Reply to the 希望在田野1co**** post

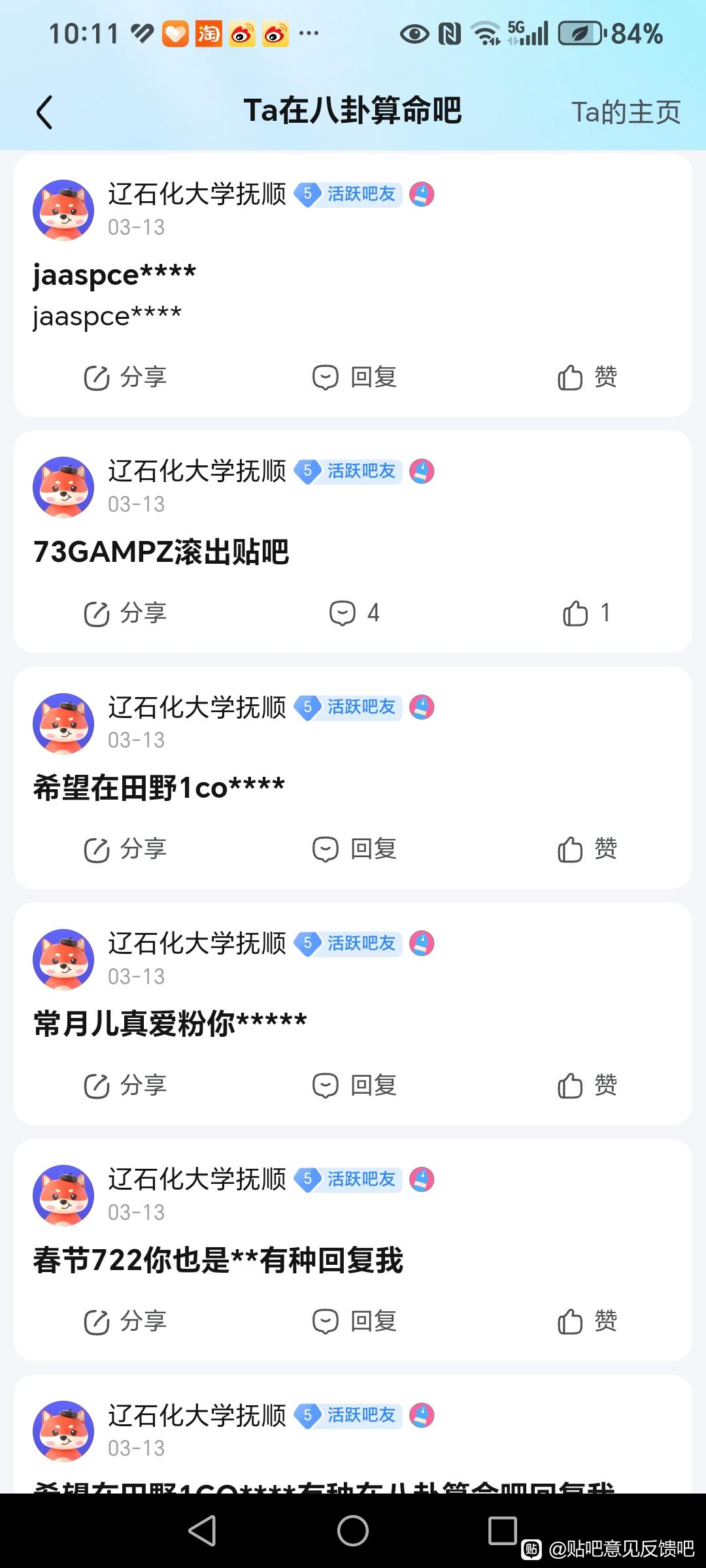click(x=354, y=849)
